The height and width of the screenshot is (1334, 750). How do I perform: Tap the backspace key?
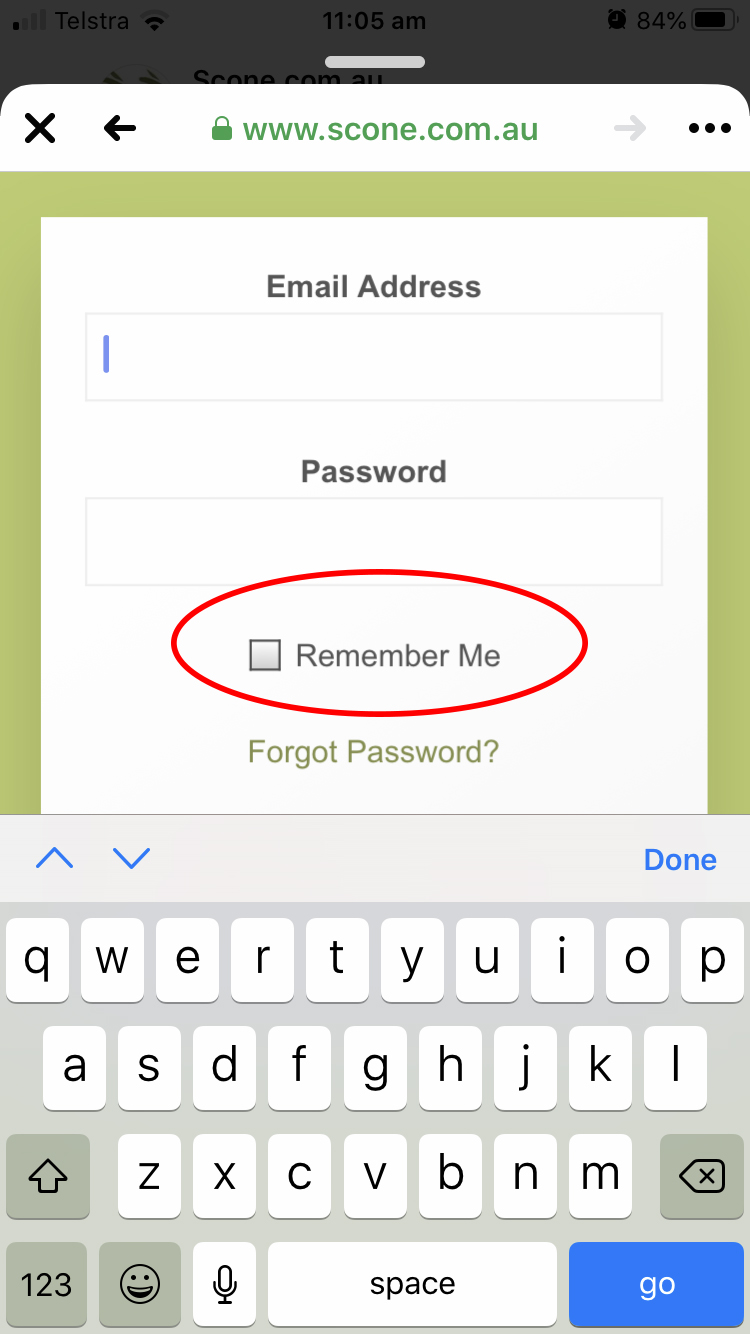(x=702, y=1176)
